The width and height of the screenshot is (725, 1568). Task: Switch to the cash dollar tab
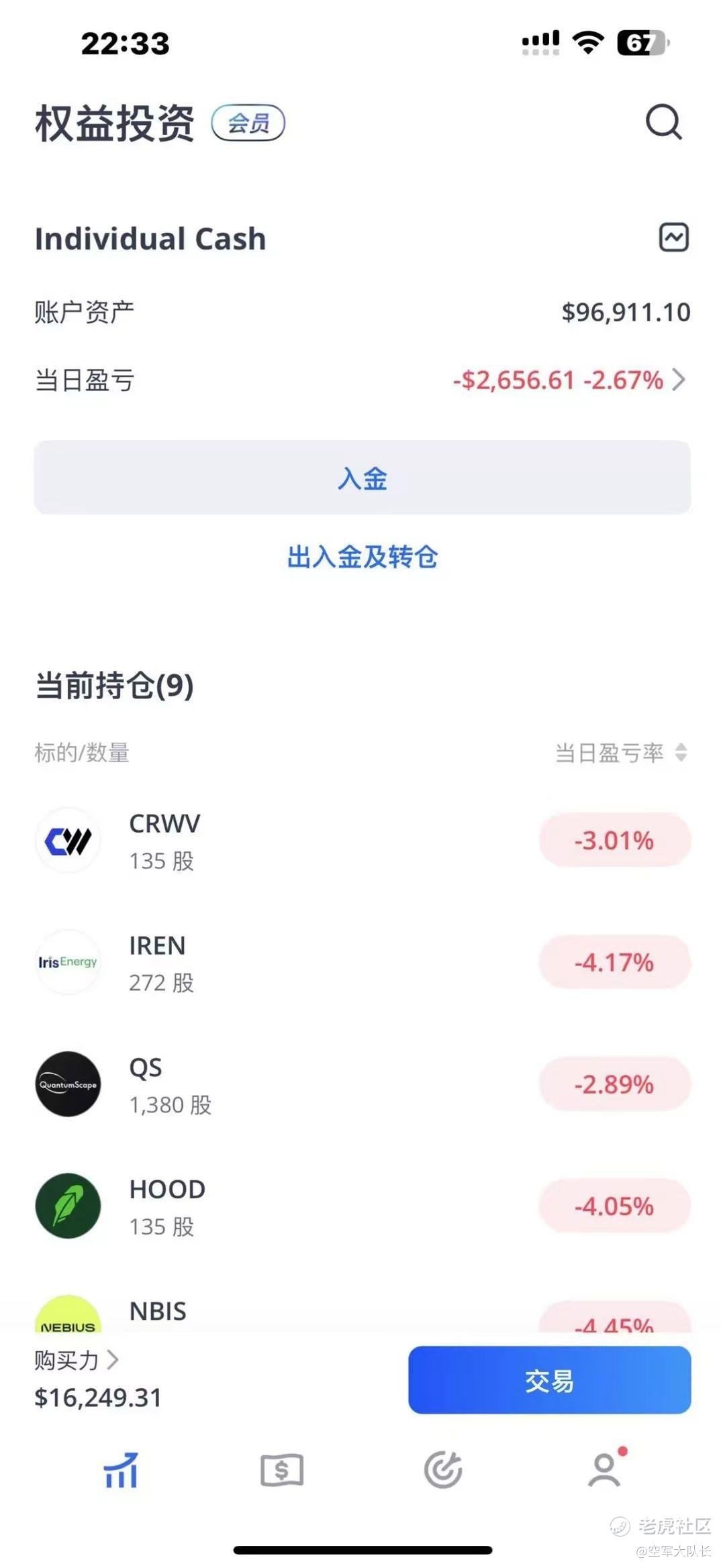(282, 1469)
